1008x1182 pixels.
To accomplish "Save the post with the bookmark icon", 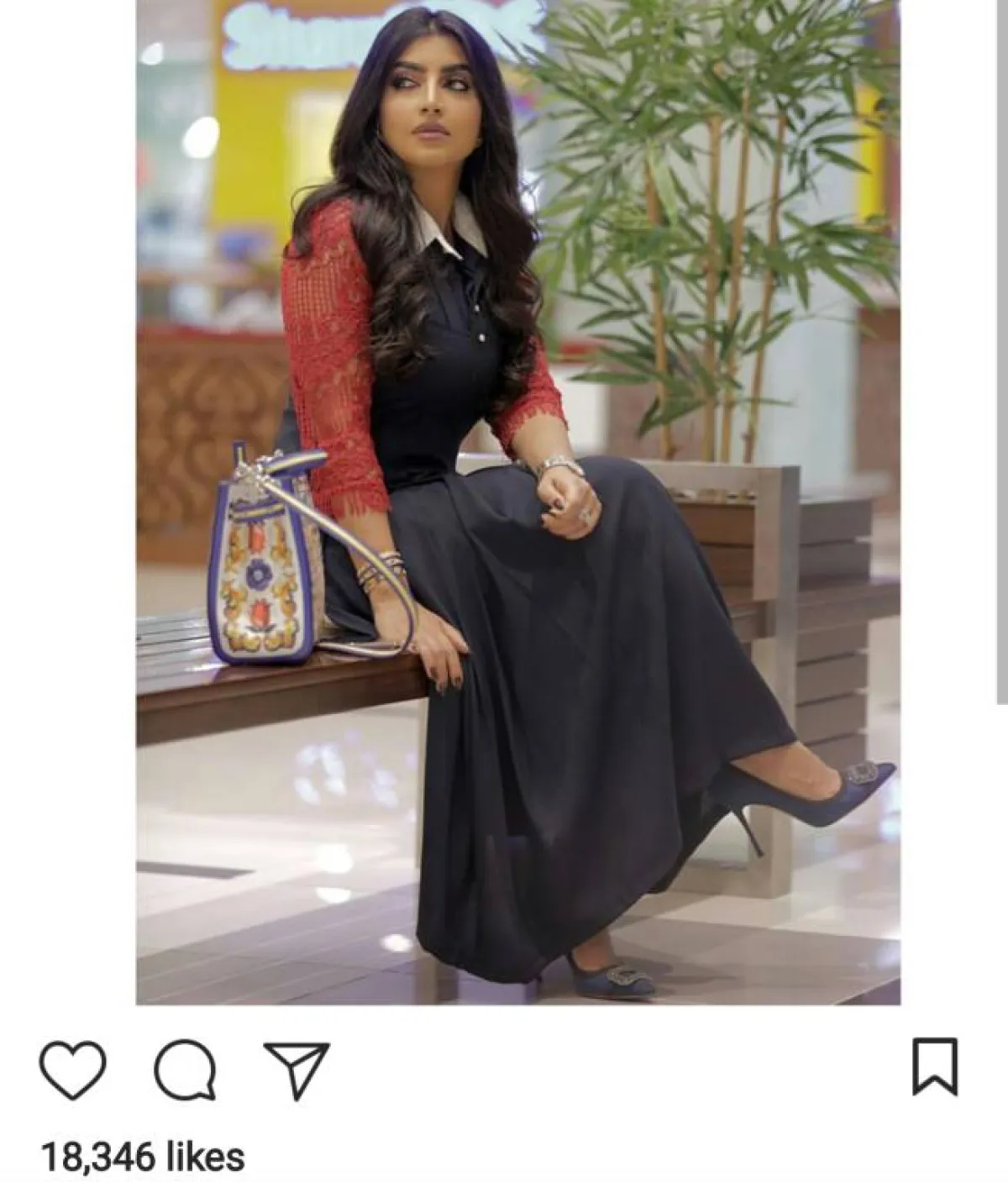I will (935, 1067).
